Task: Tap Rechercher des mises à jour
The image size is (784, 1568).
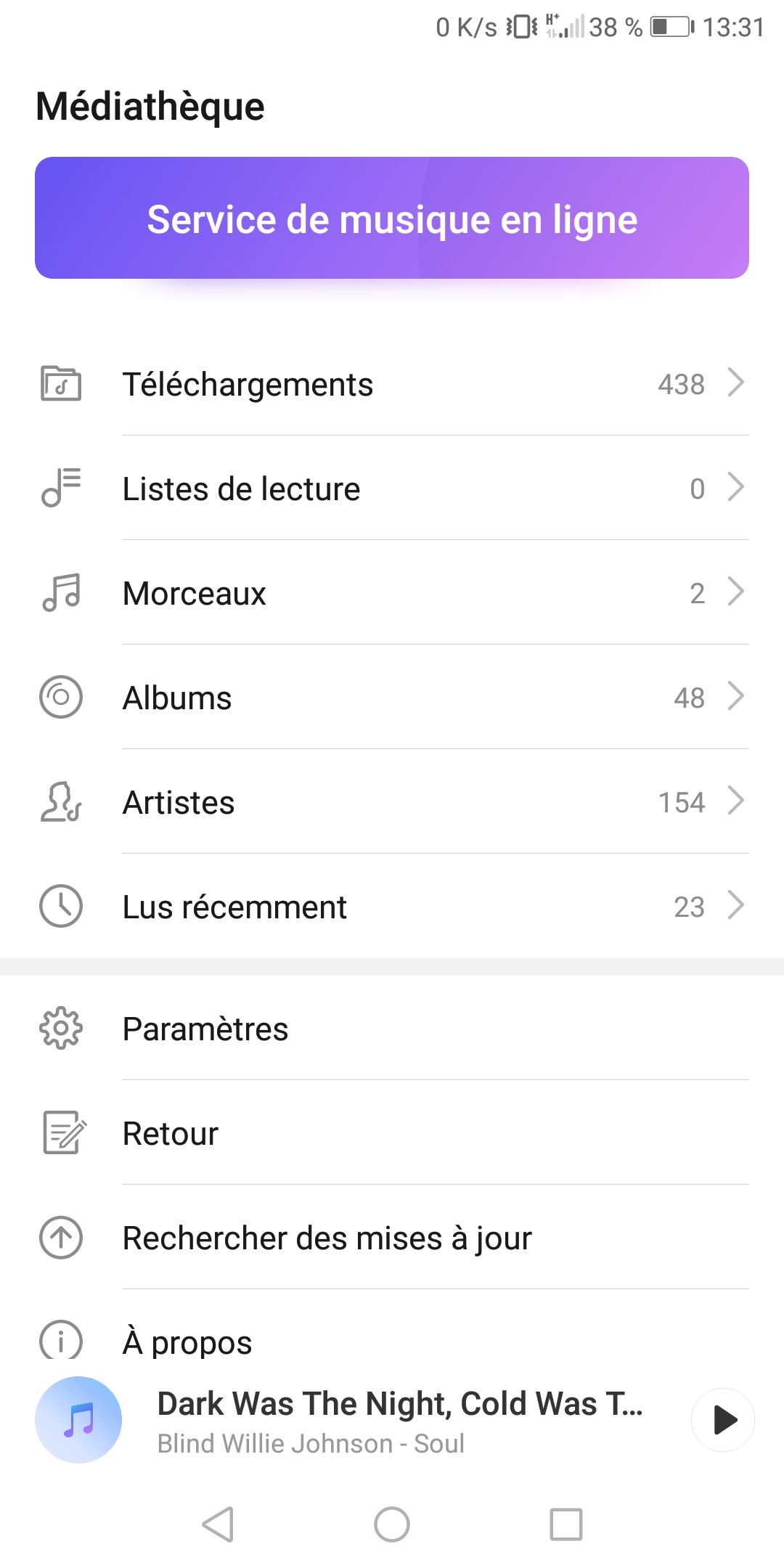Action: pyautogui.click(x=392, y=1237)
